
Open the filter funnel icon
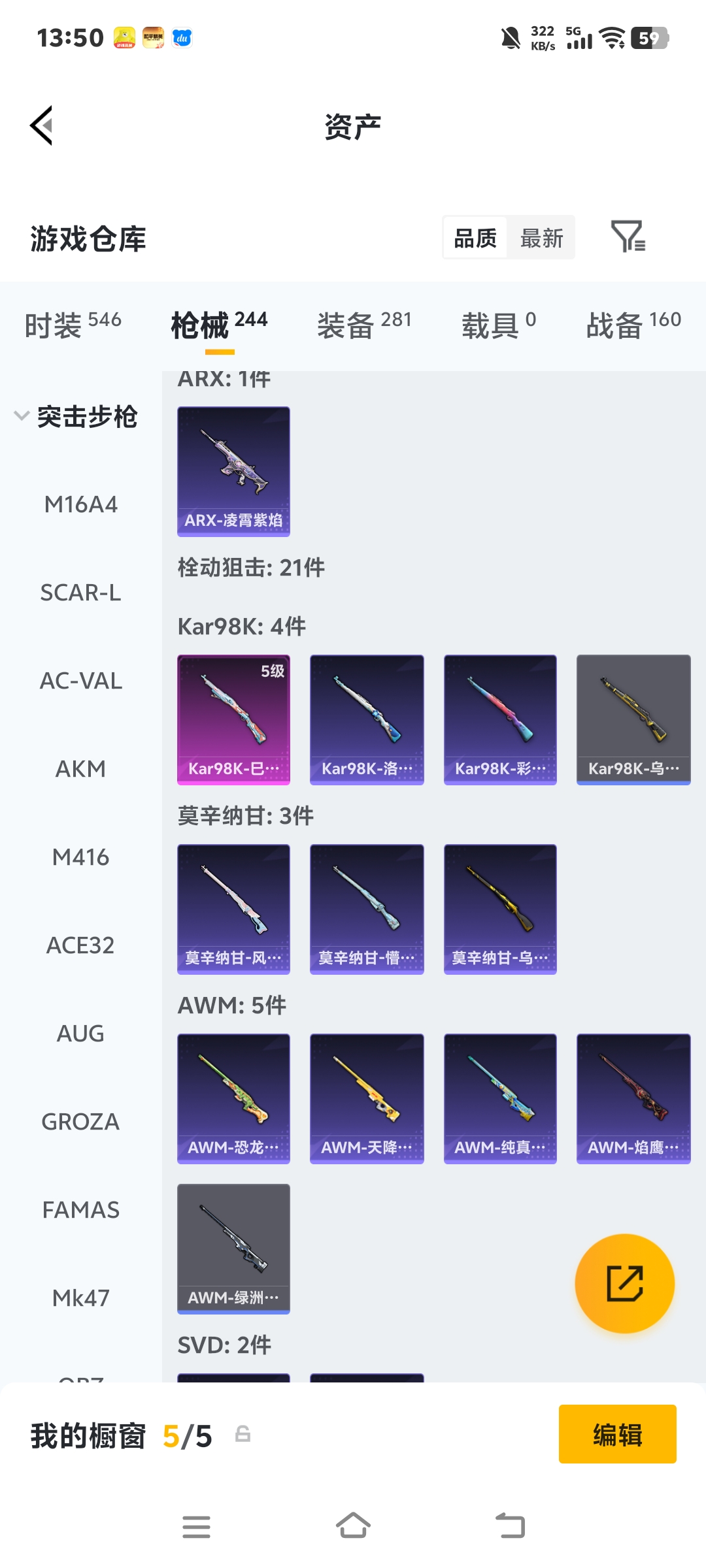630,238
